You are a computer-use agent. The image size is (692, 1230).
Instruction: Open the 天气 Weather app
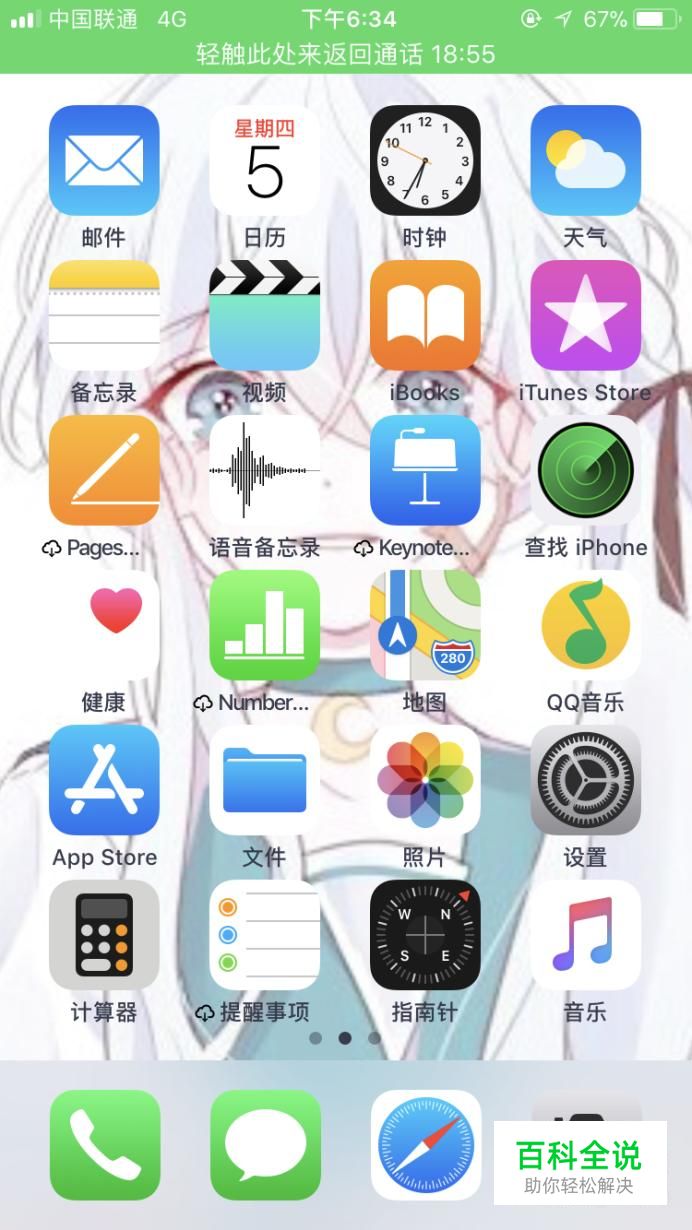[x=585, y=160]
